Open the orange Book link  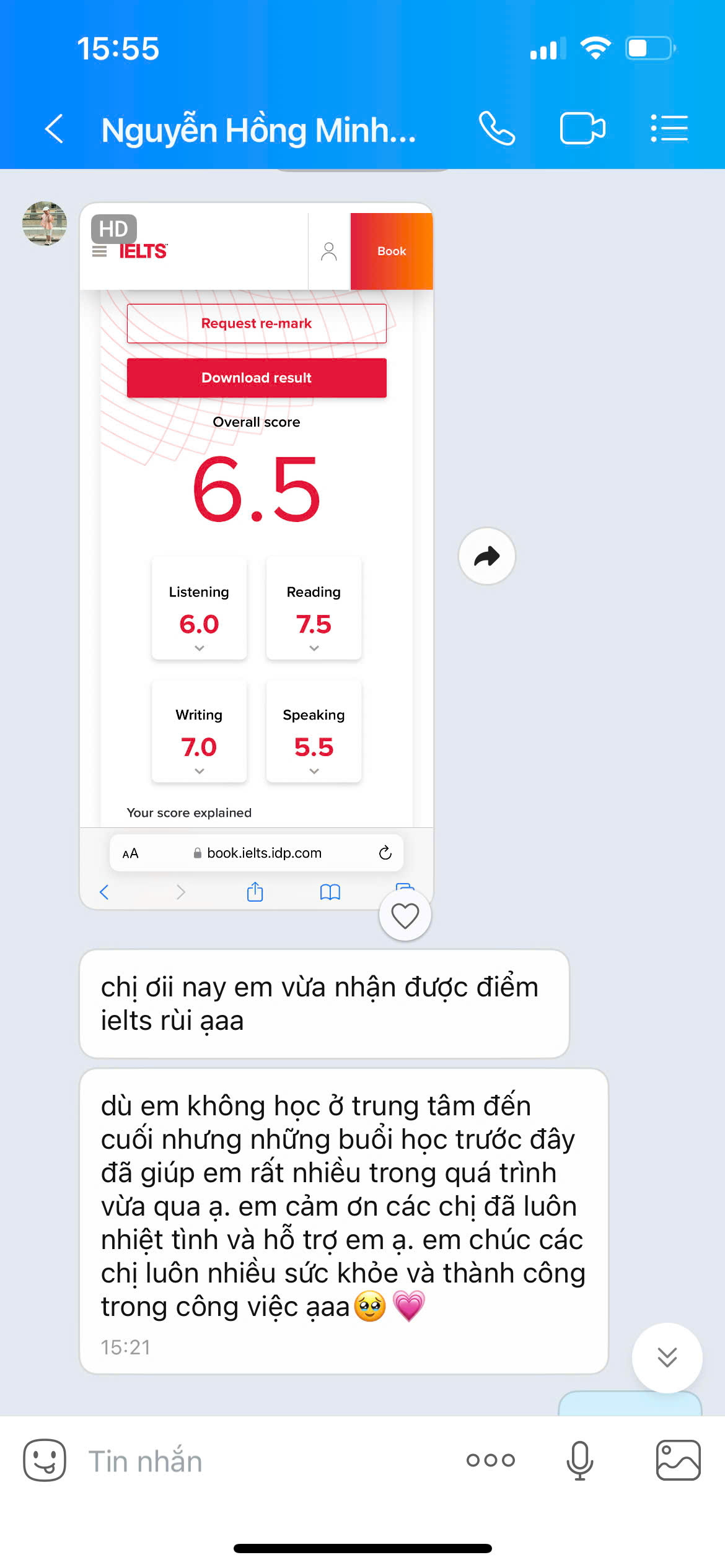click(x=391, y=251)
